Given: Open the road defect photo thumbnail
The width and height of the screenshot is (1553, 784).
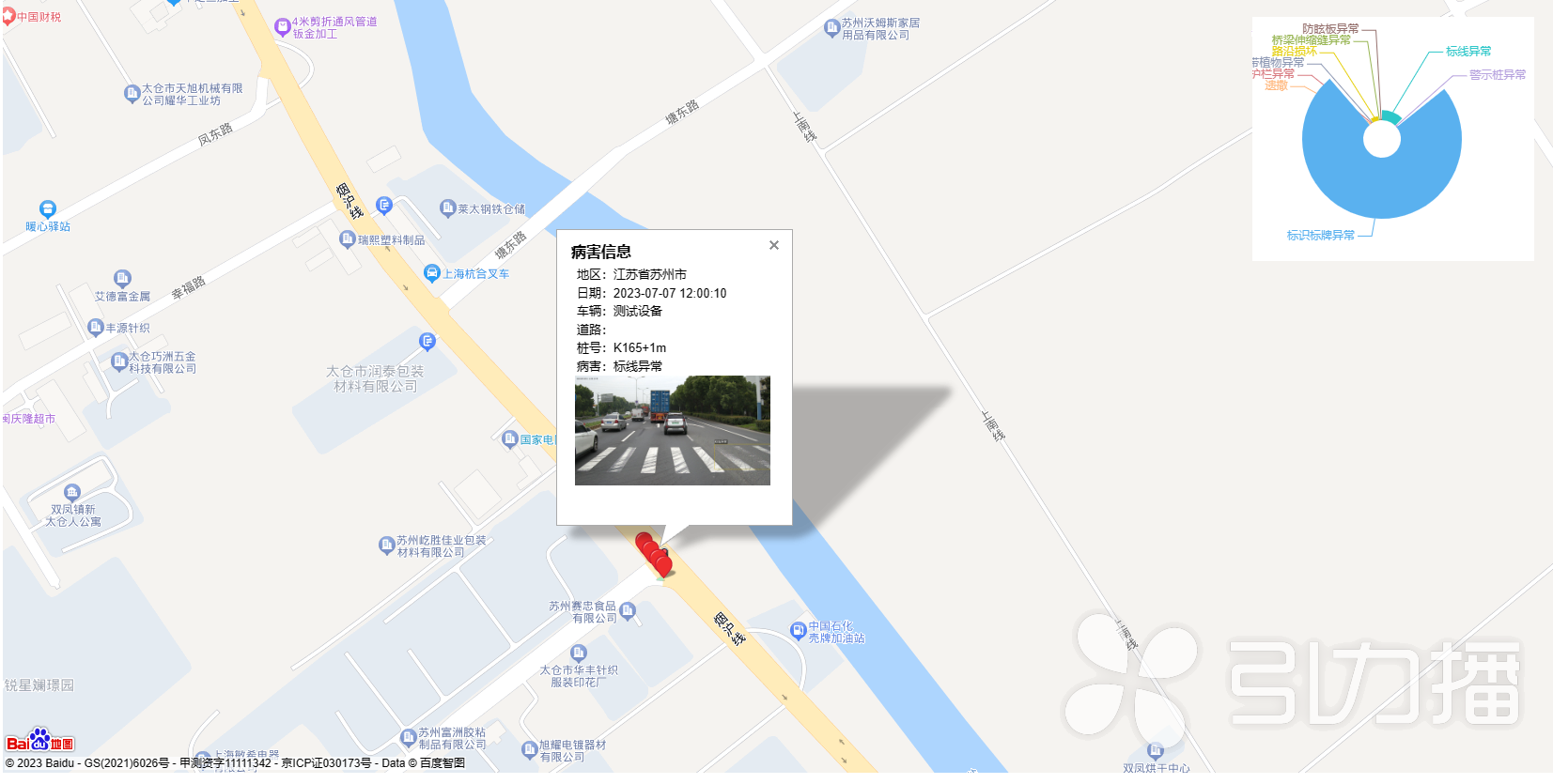Looking at the screenshot, I should point(672,431).
